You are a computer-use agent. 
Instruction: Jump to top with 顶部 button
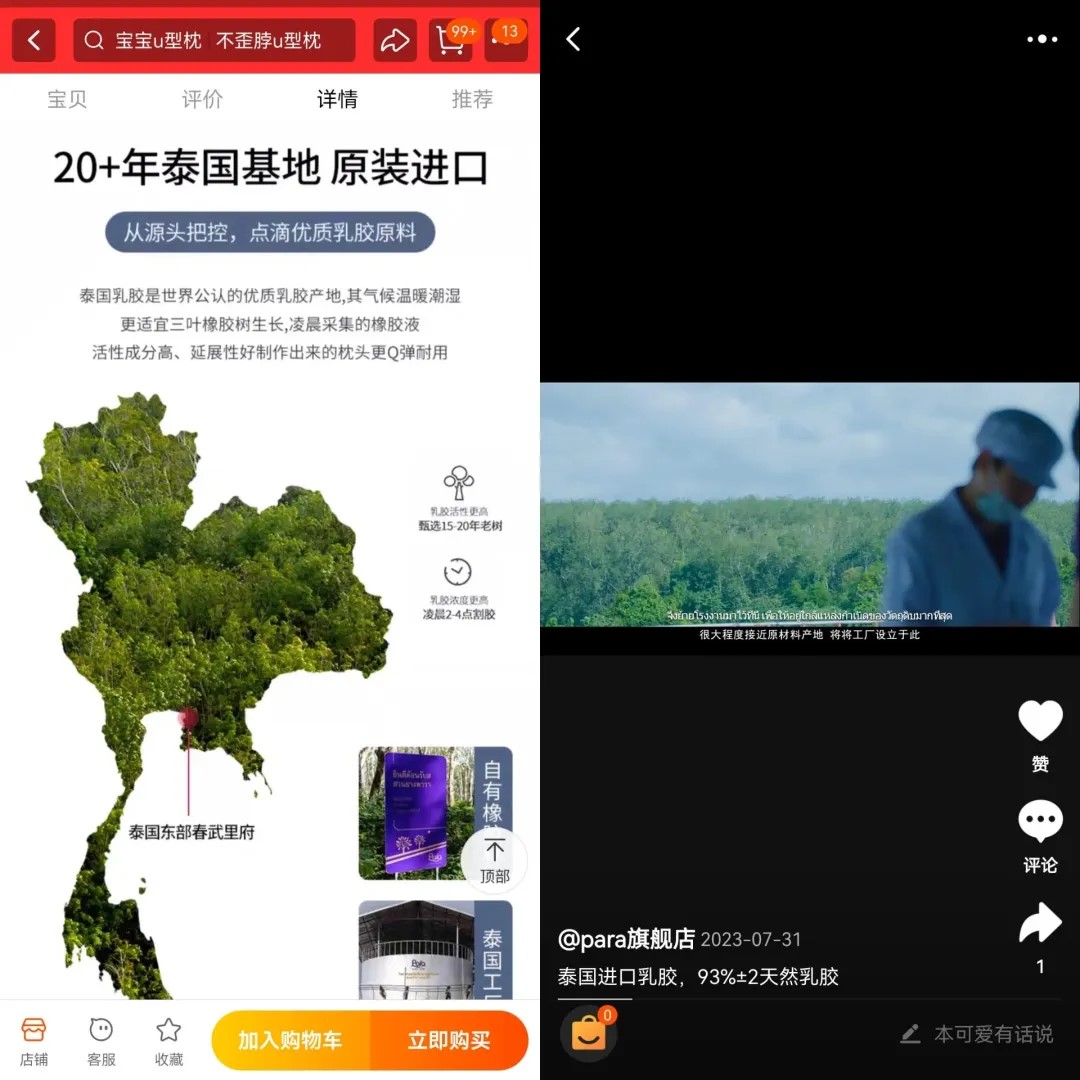coord(494,860)
